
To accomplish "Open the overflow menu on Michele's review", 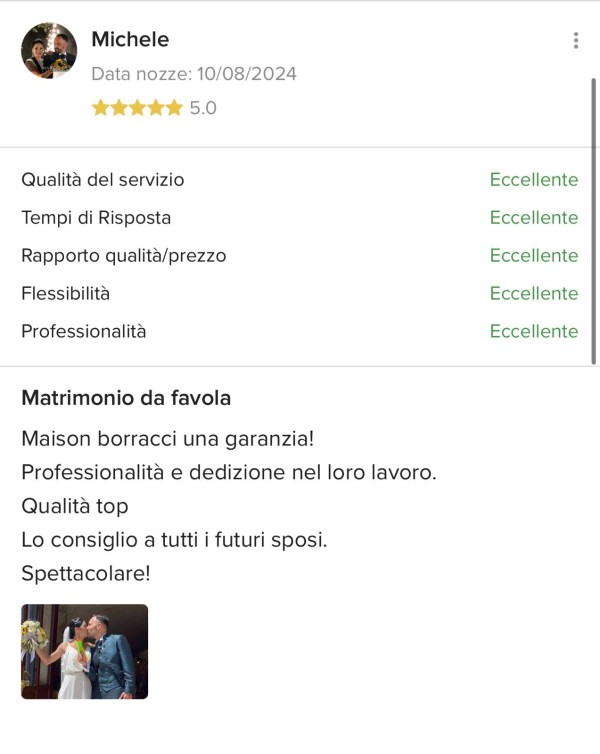I will coord(576,40).
